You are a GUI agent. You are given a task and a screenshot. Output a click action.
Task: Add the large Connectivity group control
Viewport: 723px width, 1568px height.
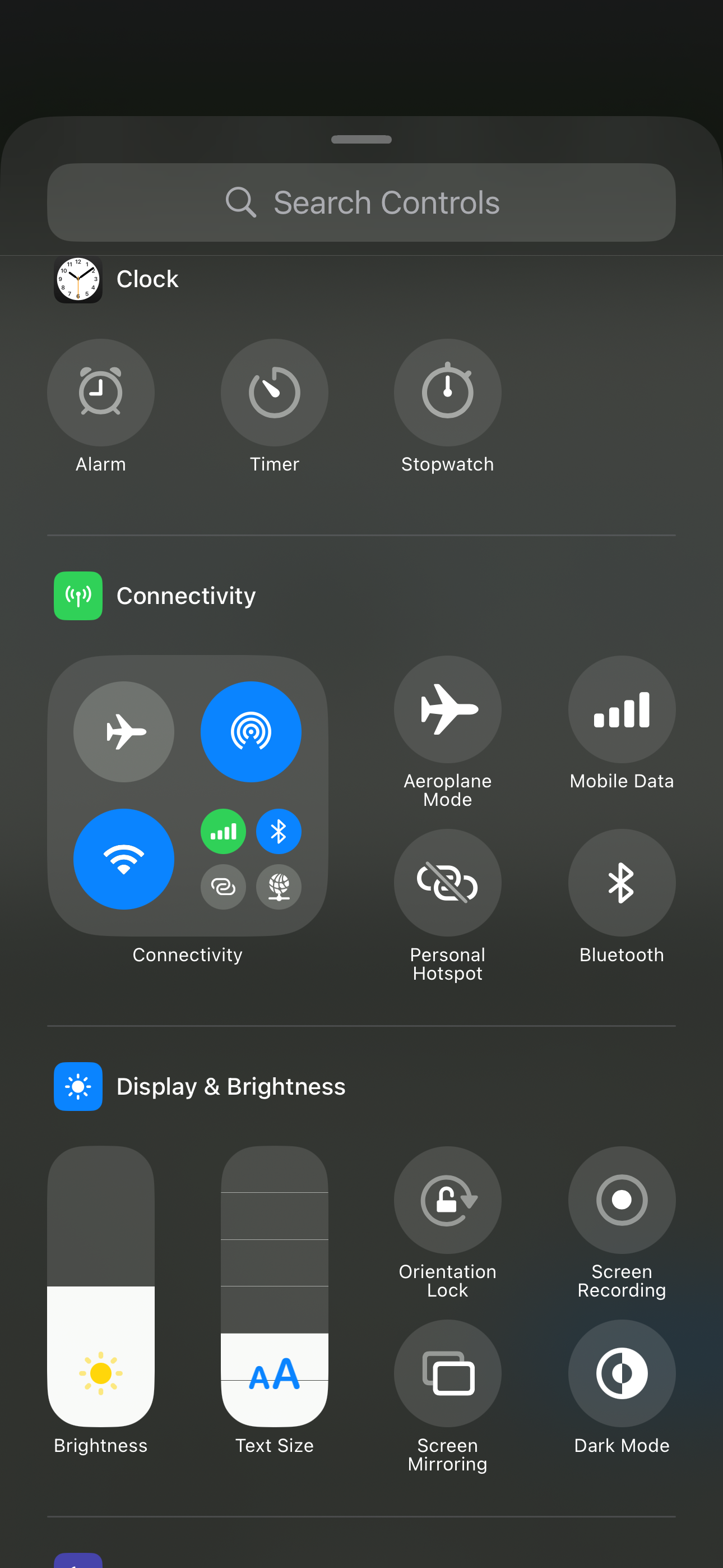187,795
